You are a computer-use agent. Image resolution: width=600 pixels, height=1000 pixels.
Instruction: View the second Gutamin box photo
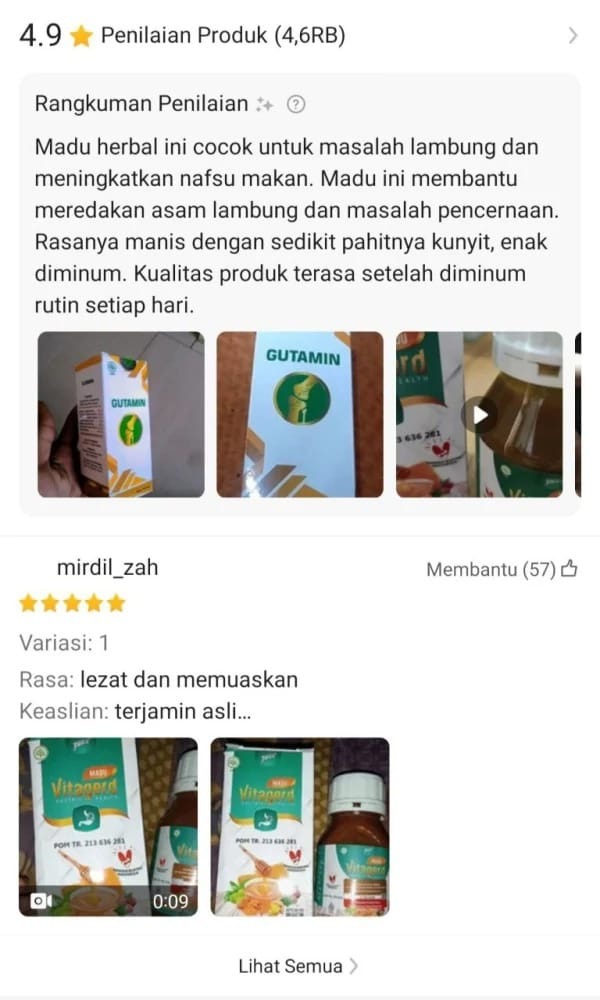coord(299,414)
